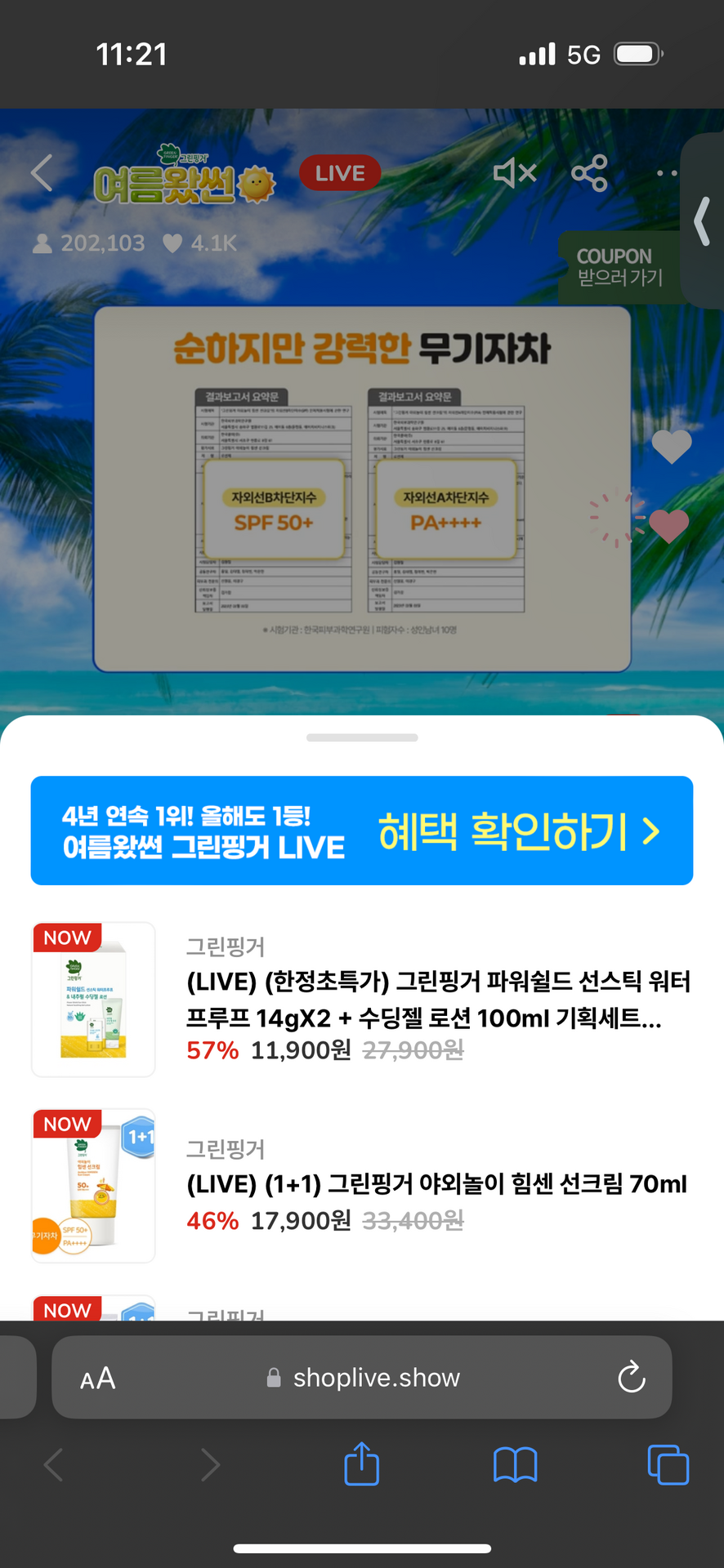Viewport: 724px width, 1568px height.
Task: Open the AA reader settings
Action: click(x=98, y=1379)
